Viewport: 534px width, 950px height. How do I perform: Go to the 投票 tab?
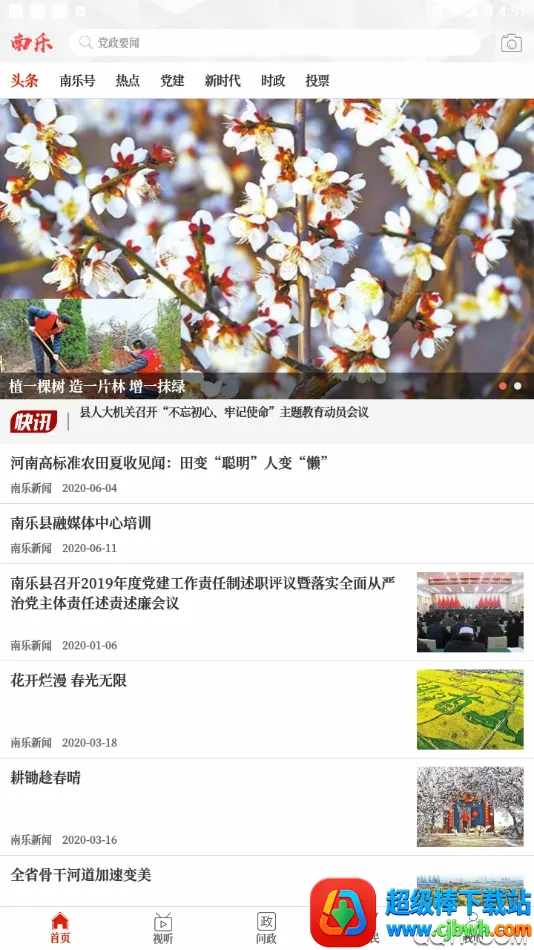pos(317,81)
